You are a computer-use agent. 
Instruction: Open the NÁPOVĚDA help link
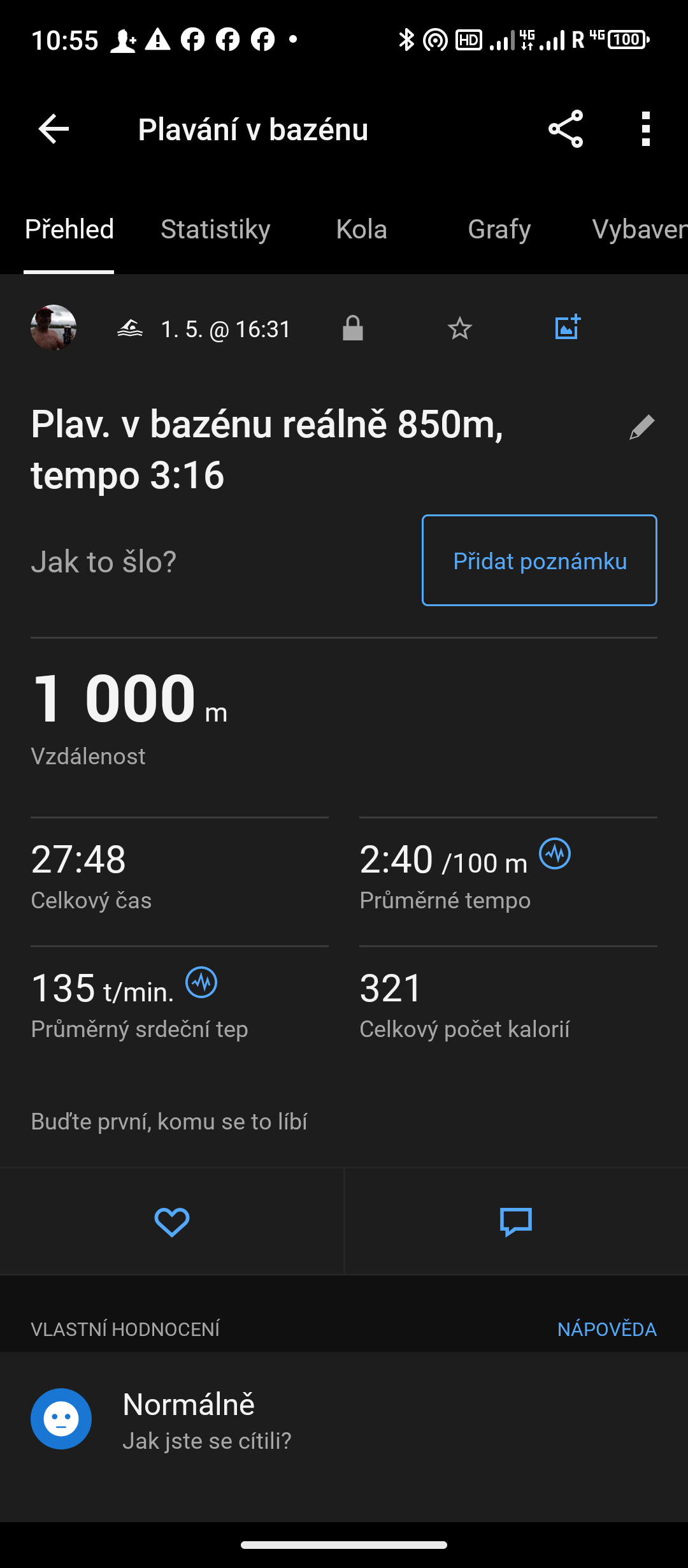click(606, 1330)
